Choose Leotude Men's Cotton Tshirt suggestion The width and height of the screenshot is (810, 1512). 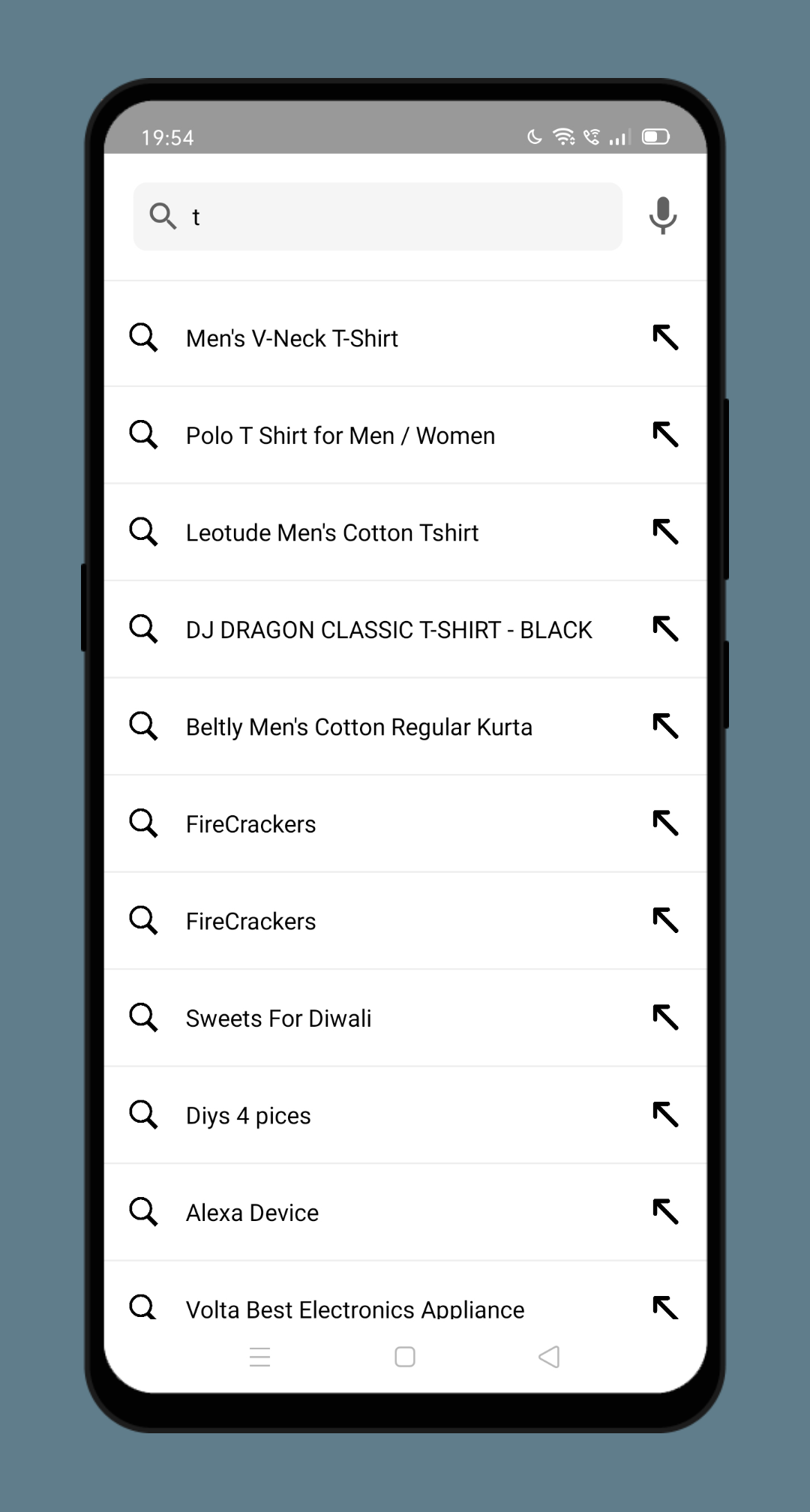coord(331,532)
